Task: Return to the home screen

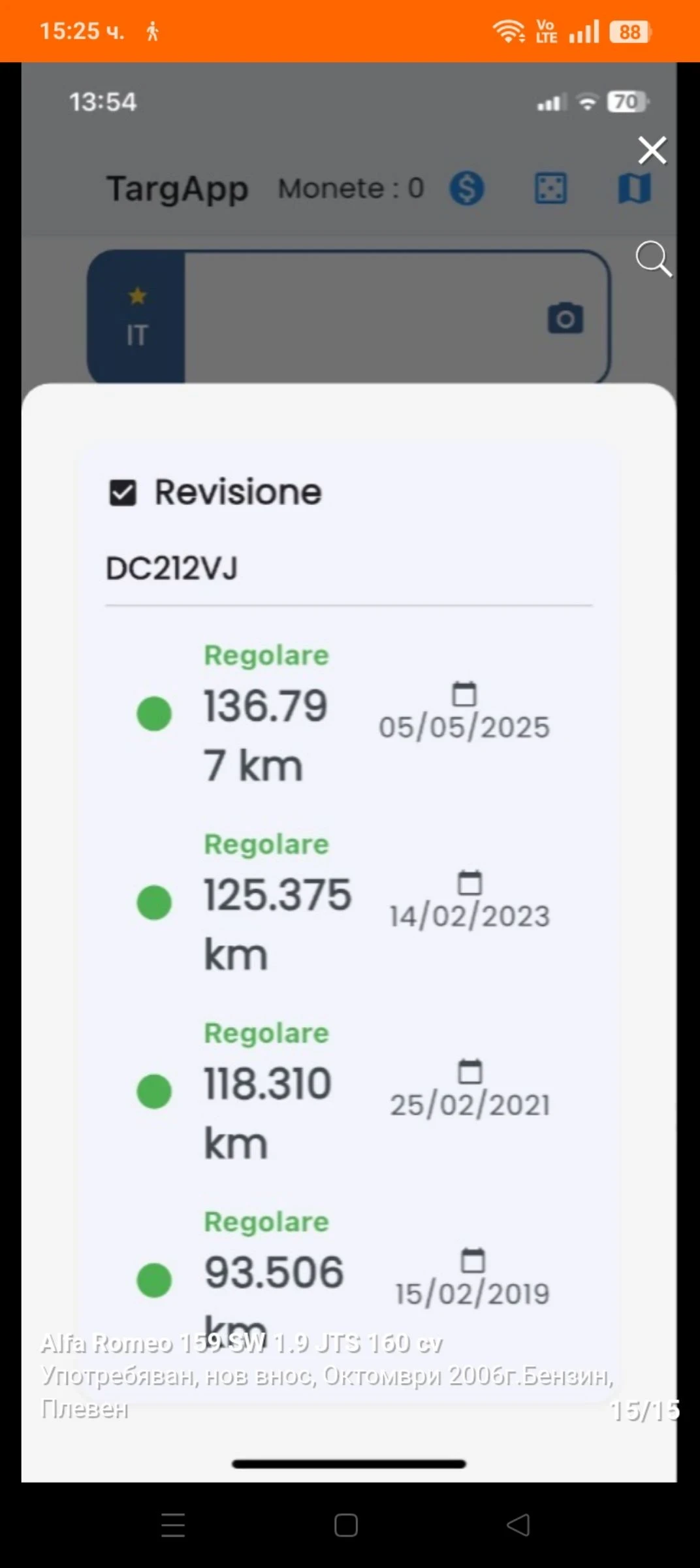Action: [x=346, y=1525]
